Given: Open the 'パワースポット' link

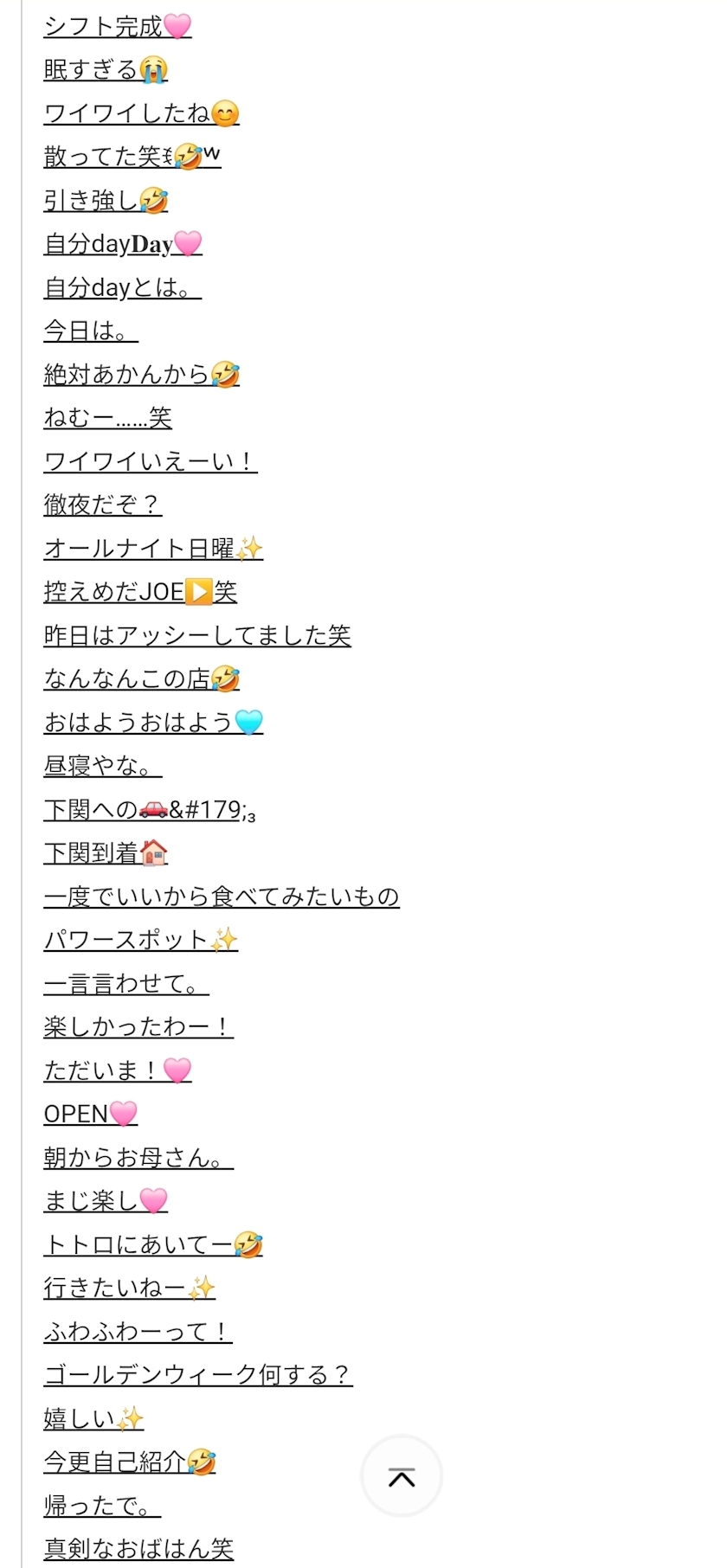Looking at the screenshot, I should (141, 940).
